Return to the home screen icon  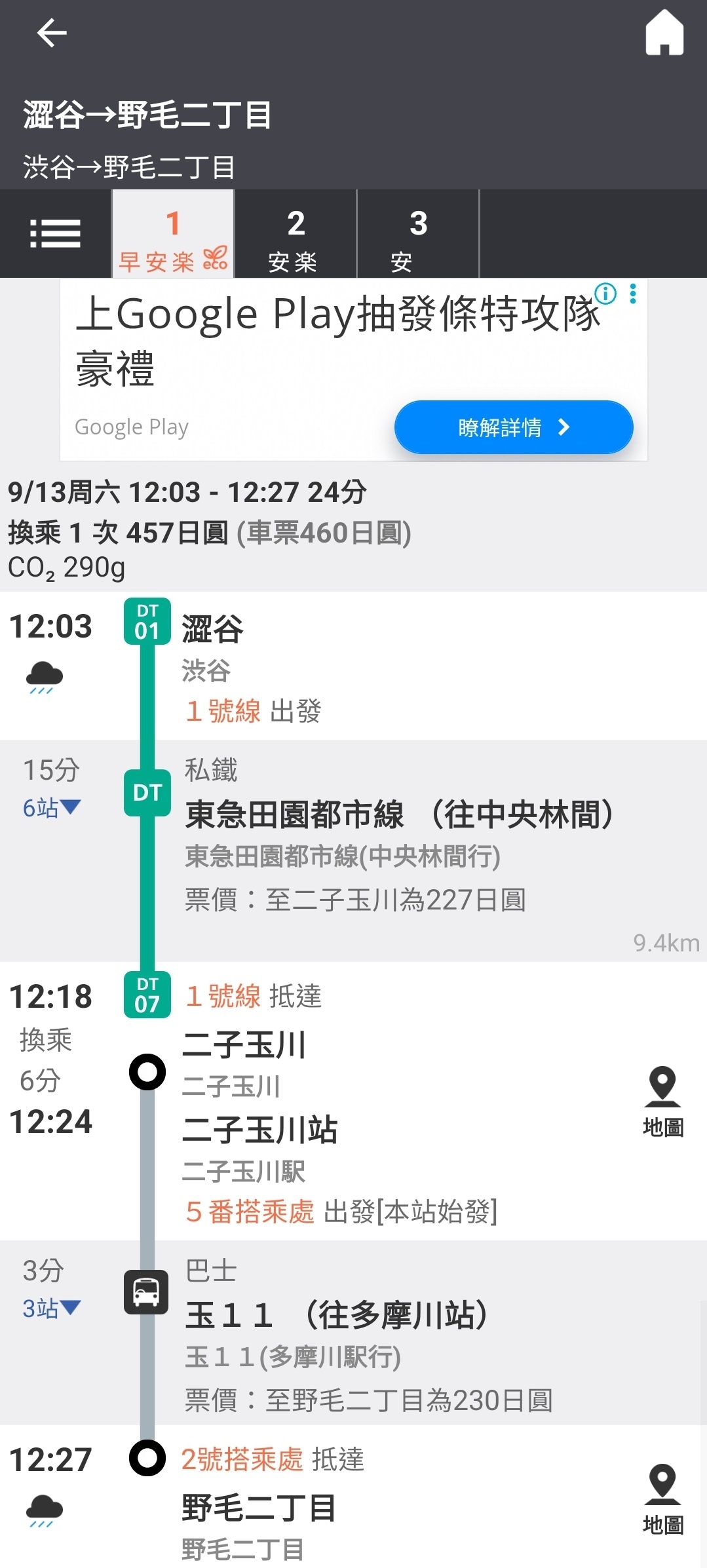[x=664, y=33]
